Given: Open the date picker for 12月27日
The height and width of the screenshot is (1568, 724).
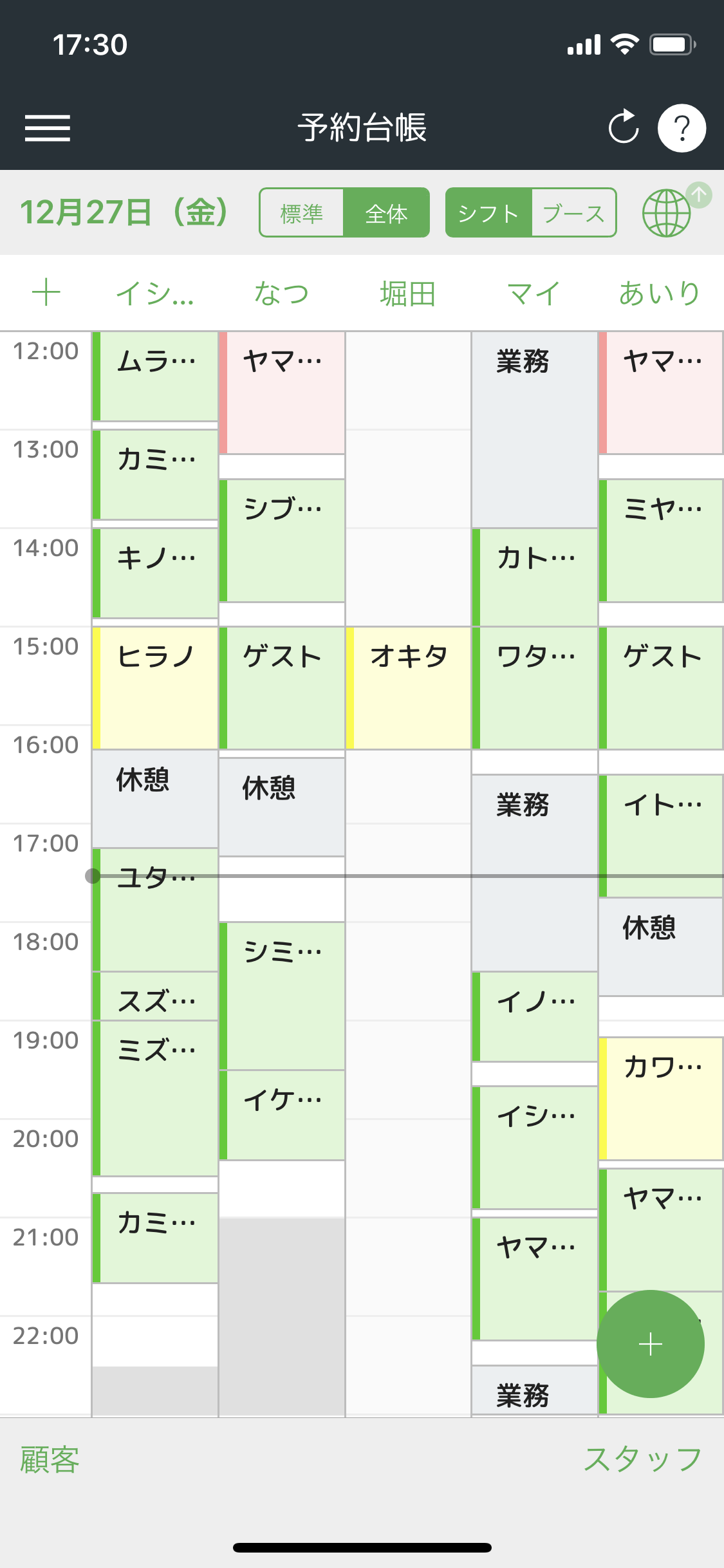Looking at the screenshot, I should point(124,212).
